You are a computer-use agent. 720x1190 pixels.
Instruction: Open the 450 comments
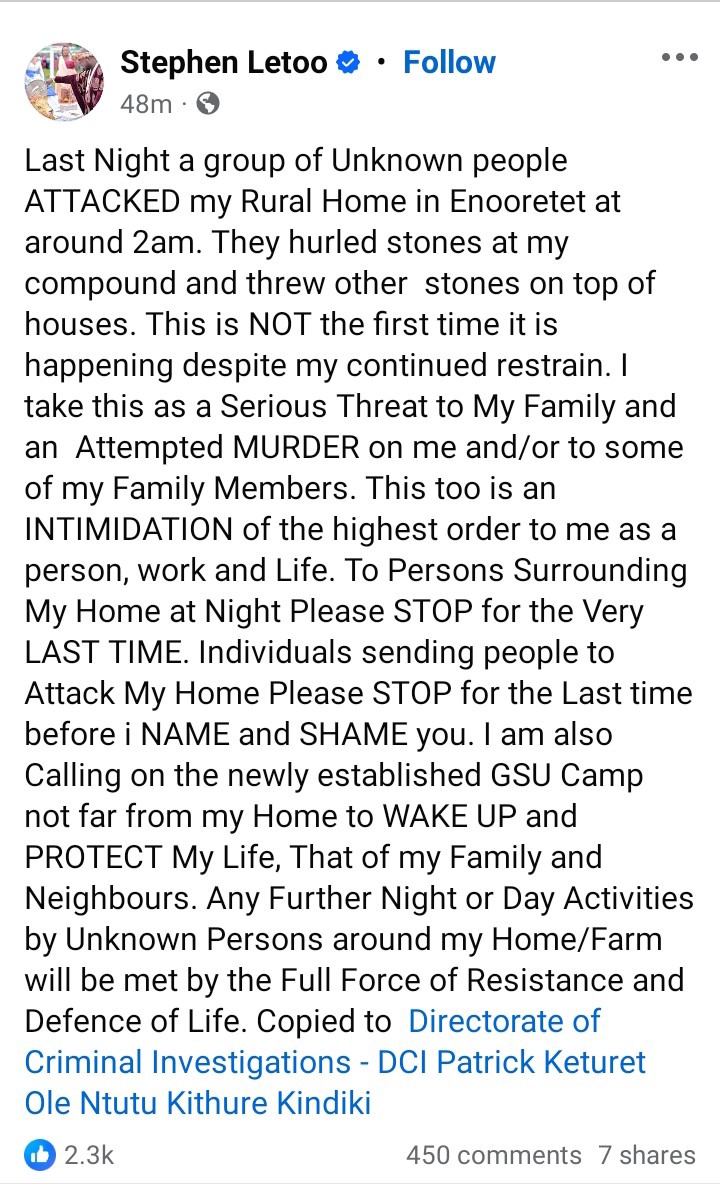(x=493, y=1155)
